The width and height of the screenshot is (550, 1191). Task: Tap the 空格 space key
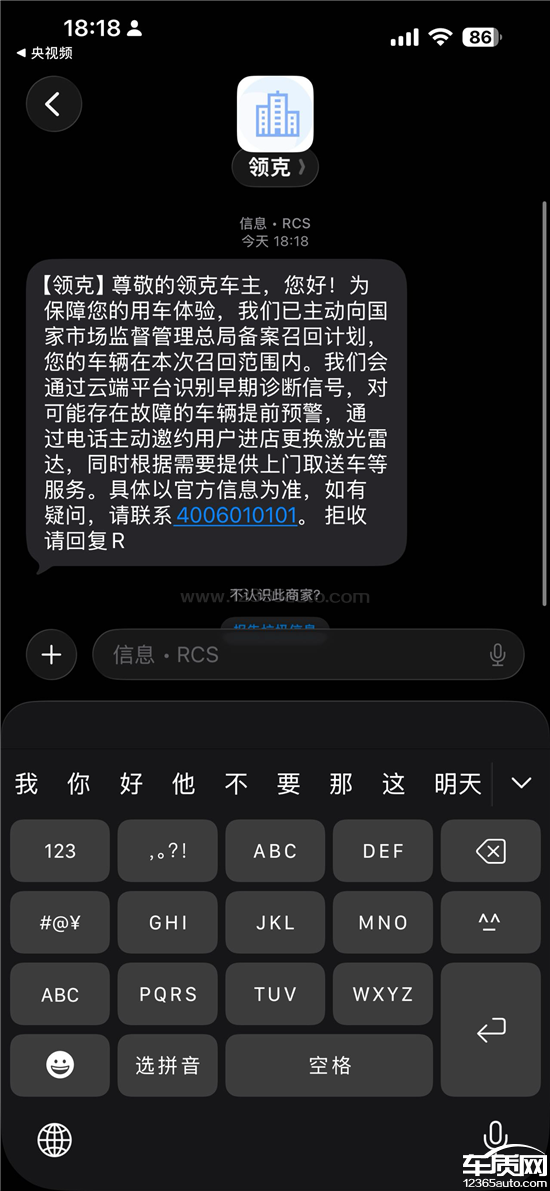pyautogui.click(x=330, y=1065)
